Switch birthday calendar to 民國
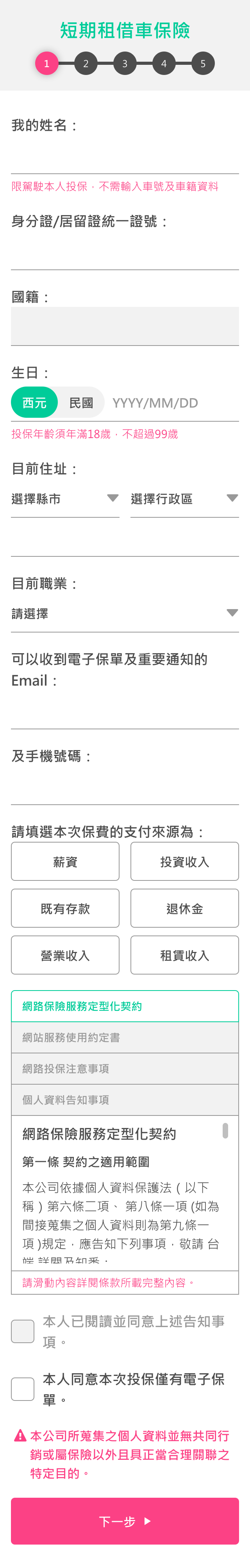The image size is (250, 1568). [x=81, y=403]
